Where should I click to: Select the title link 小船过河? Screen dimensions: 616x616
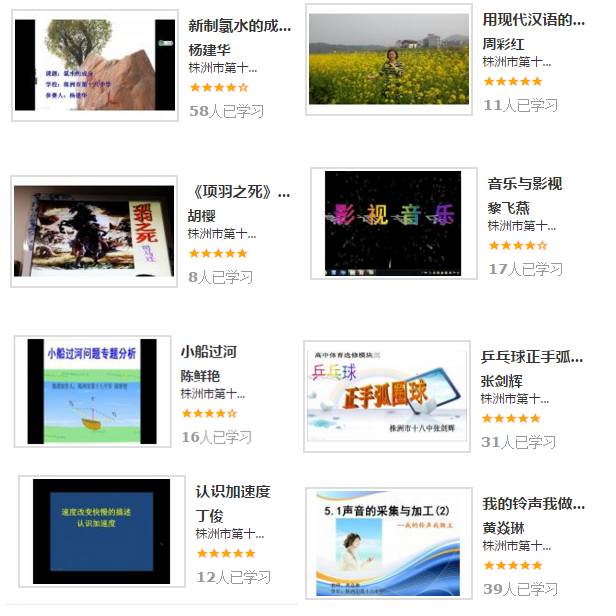pyautogui.click(x=208, y=351)
